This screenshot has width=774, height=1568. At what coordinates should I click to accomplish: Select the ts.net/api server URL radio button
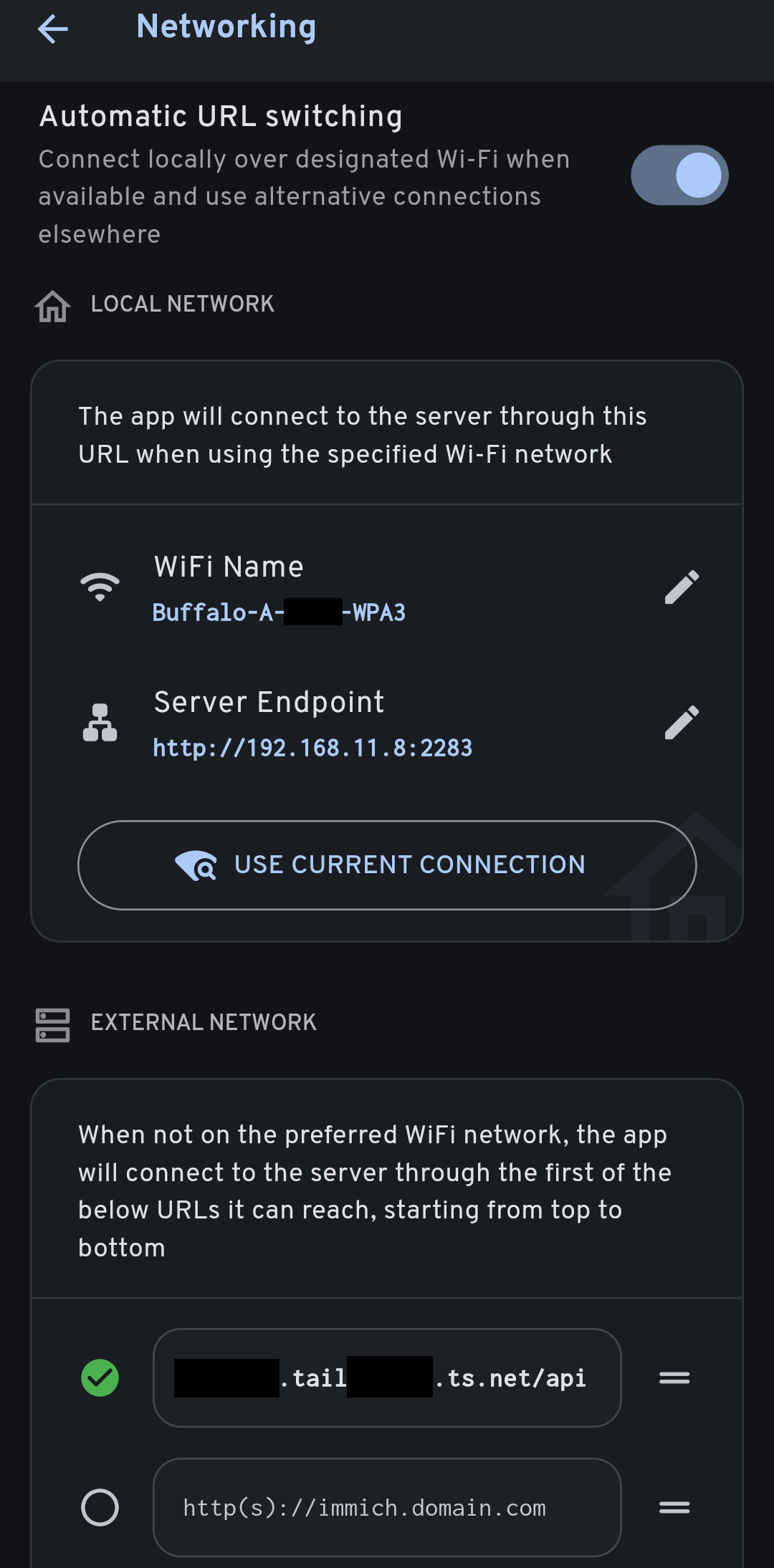point(100,1377)
